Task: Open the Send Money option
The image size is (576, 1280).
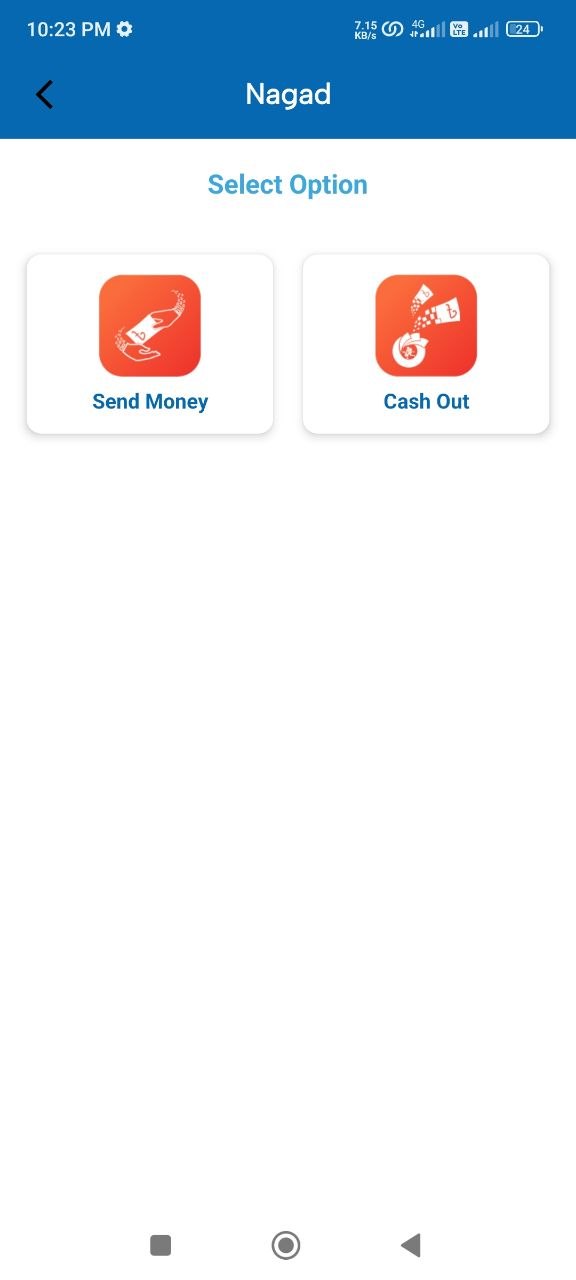Action: click(150, 344)
